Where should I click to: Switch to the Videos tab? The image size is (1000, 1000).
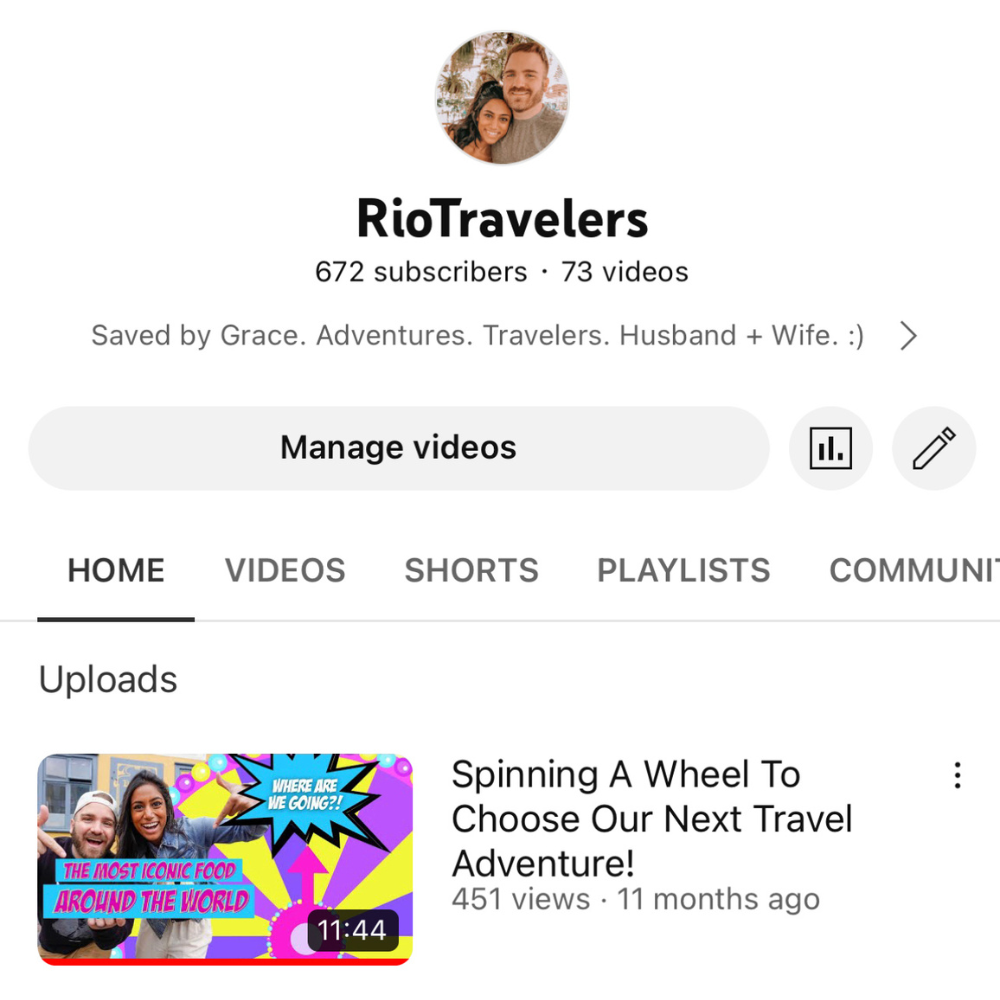(x=285, y=570)
